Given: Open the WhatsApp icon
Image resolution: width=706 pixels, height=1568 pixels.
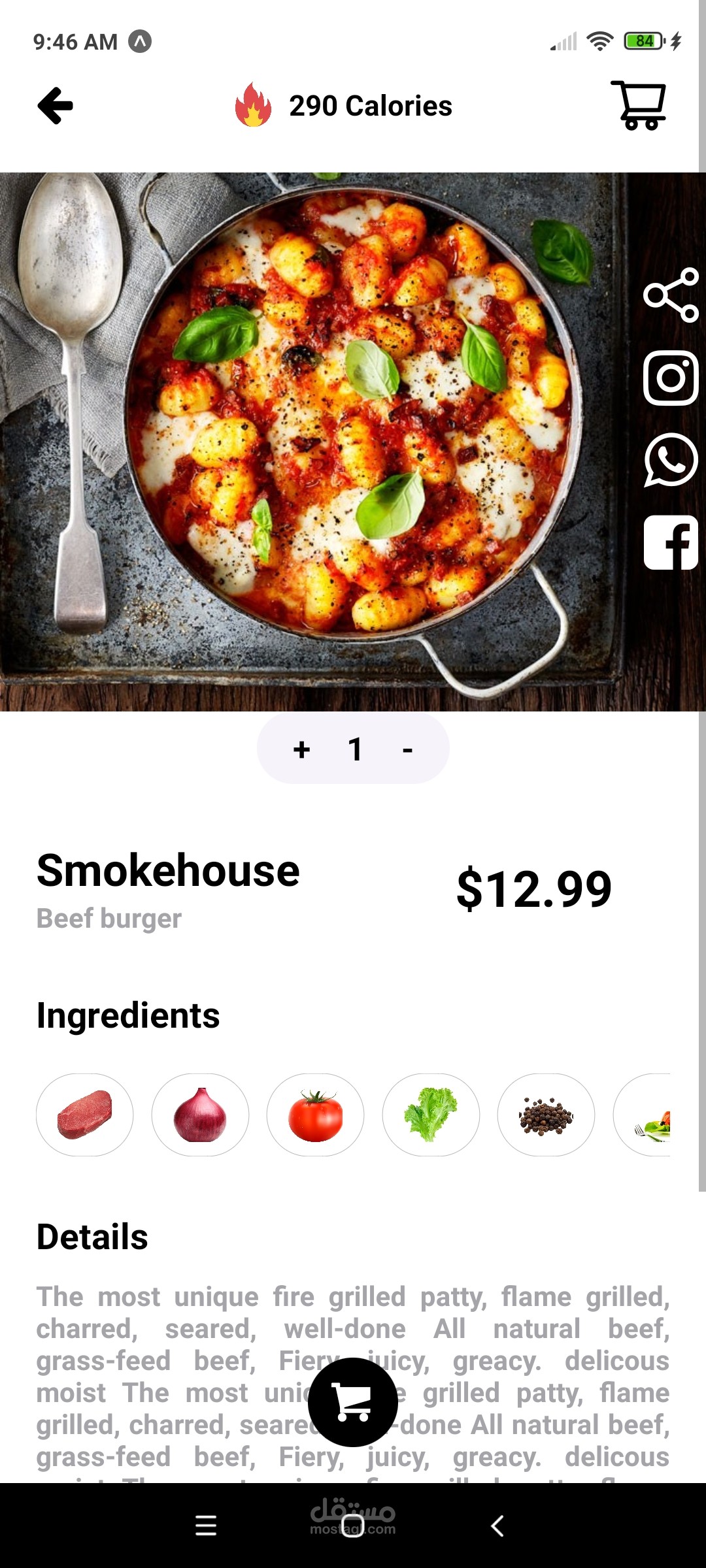Looking at the screenshot, I should (x=671, y=460).
